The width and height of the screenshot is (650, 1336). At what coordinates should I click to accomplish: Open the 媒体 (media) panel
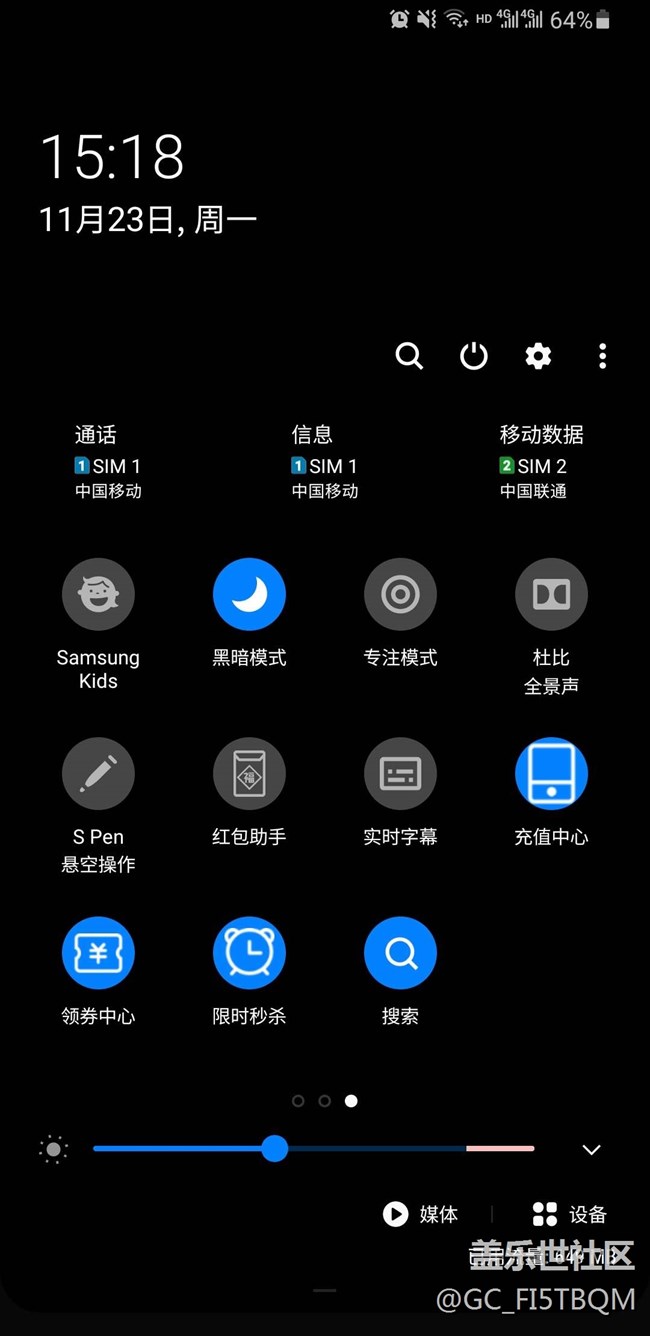click(421, 1214)
